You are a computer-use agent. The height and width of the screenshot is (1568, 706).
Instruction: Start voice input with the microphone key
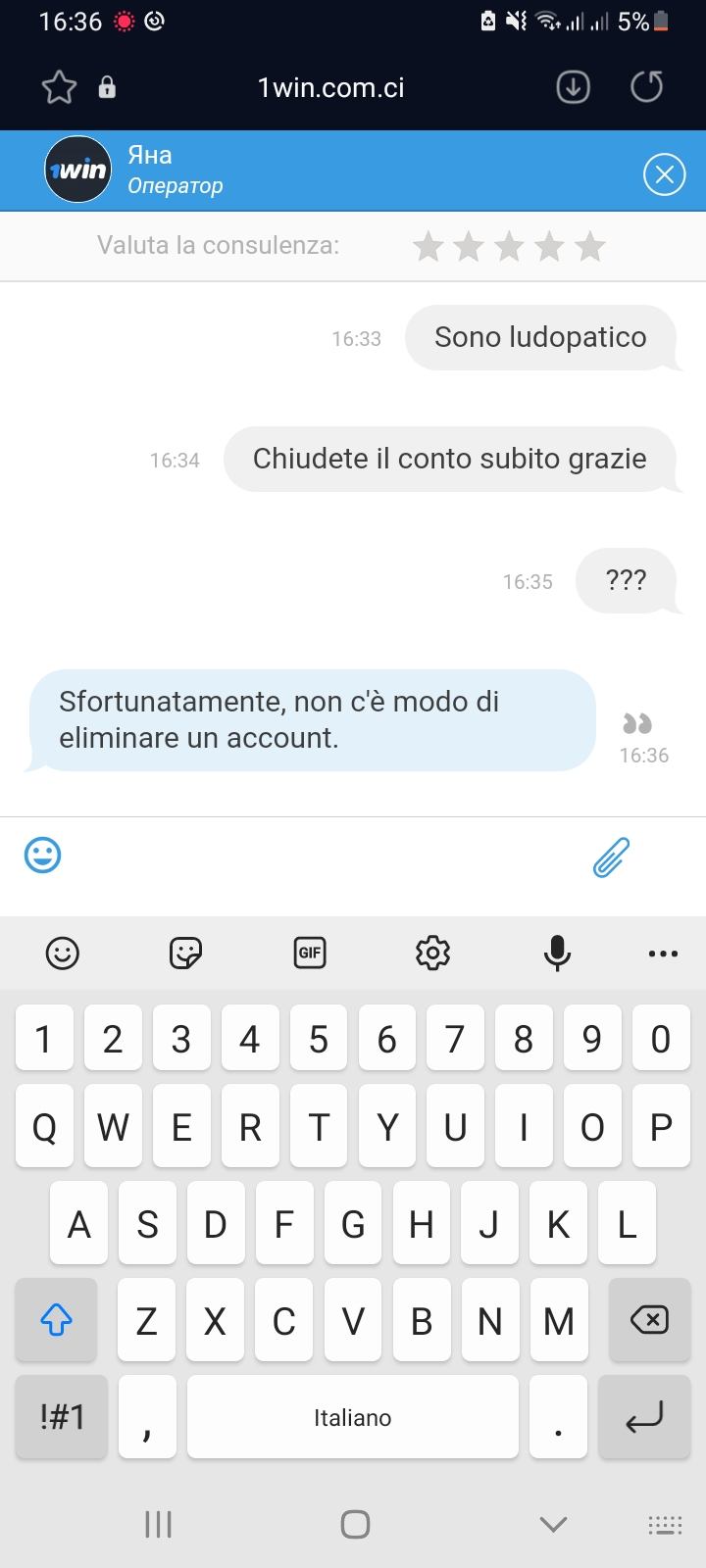point(557,953)
